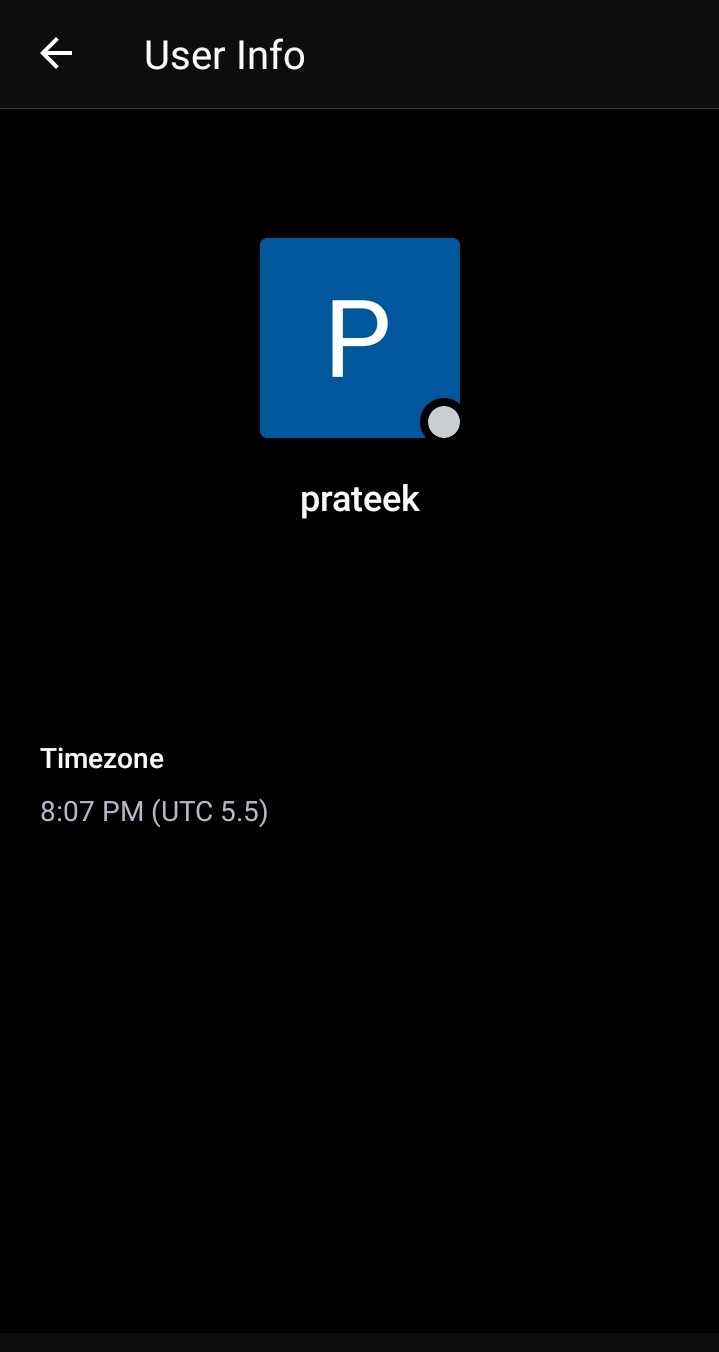Open prateek's profile picture

pyautogui.click(x=359, y=338)
